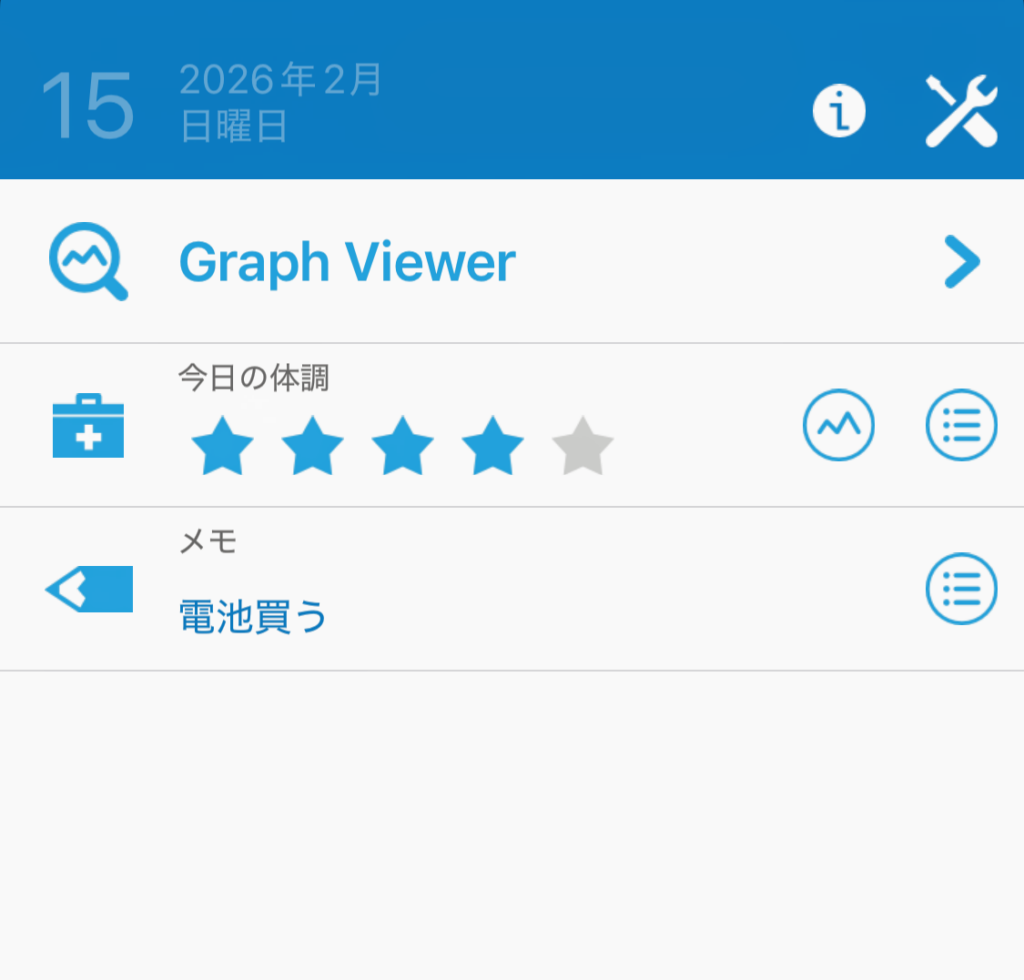
Task: Give 今日の体調 five stars
Action: [582, 448]
